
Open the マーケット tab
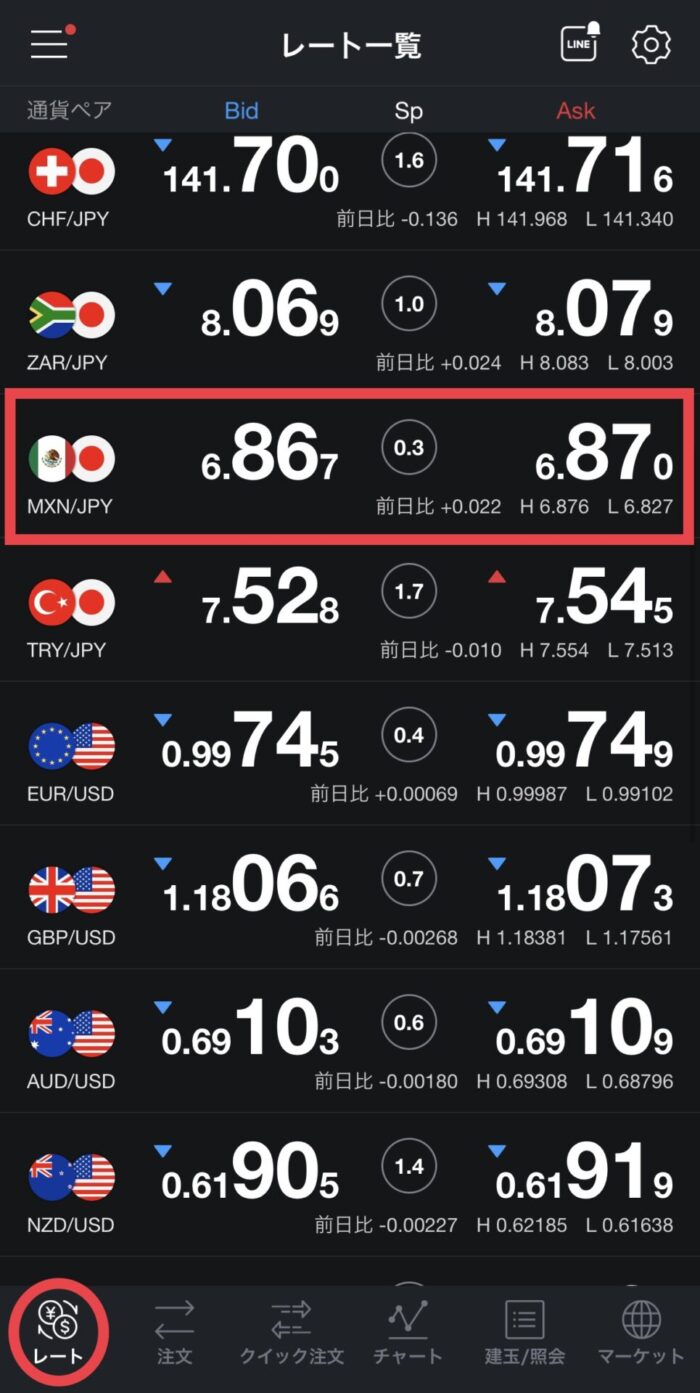(x=641, y=1332)
